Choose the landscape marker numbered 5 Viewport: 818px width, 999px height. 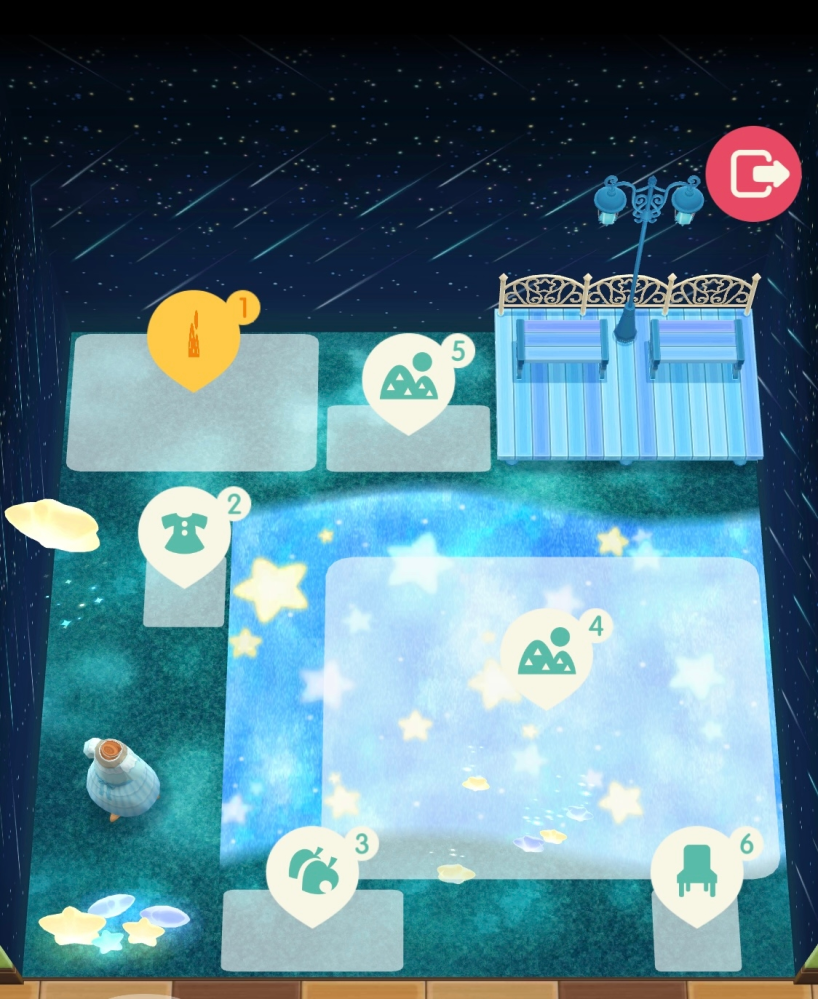pyautogui.click(x=408, y=380)
